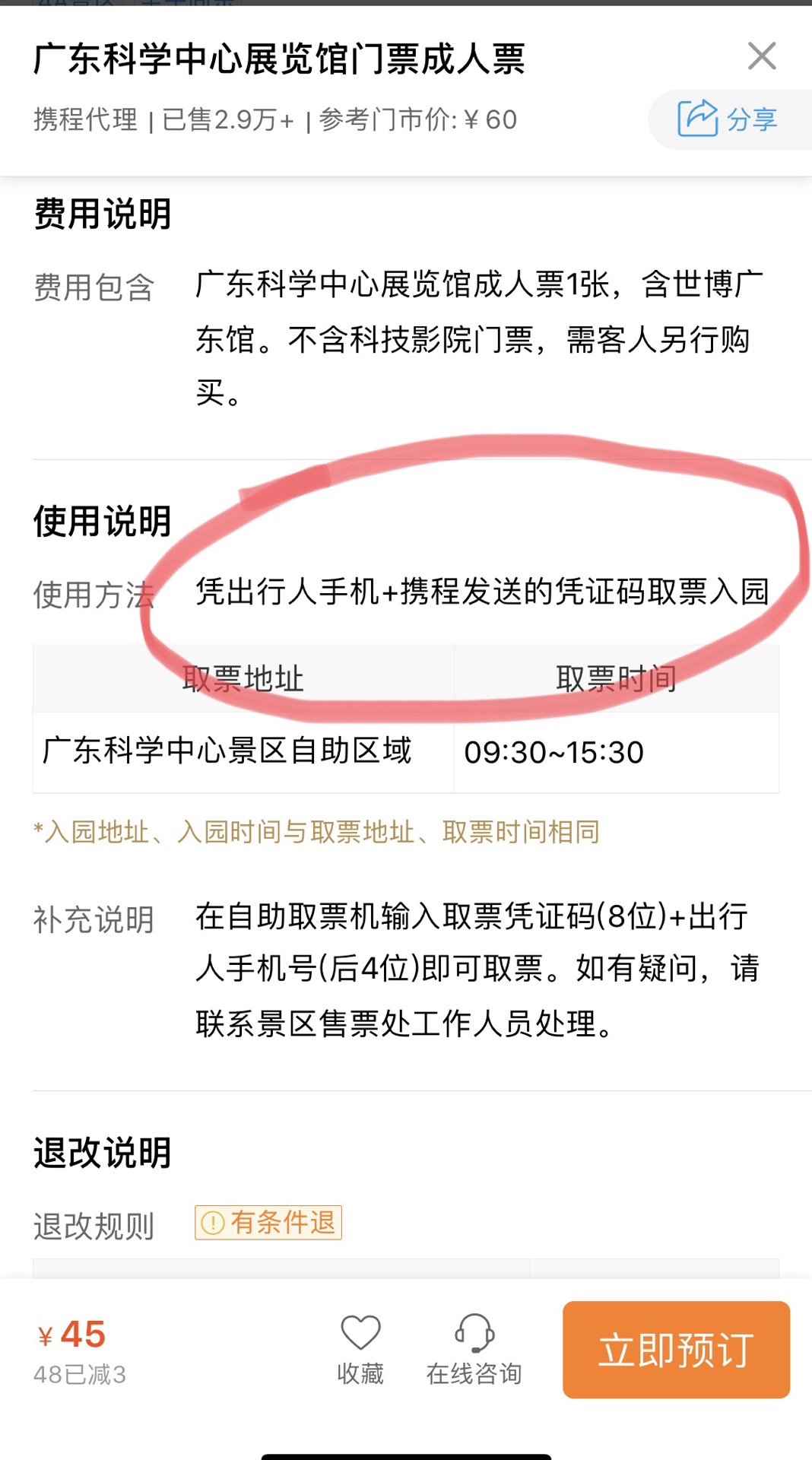Screen dimensions: 812x1460
Task: Tap 立即预订 to book now
Action: click(x=676, y=1350)
